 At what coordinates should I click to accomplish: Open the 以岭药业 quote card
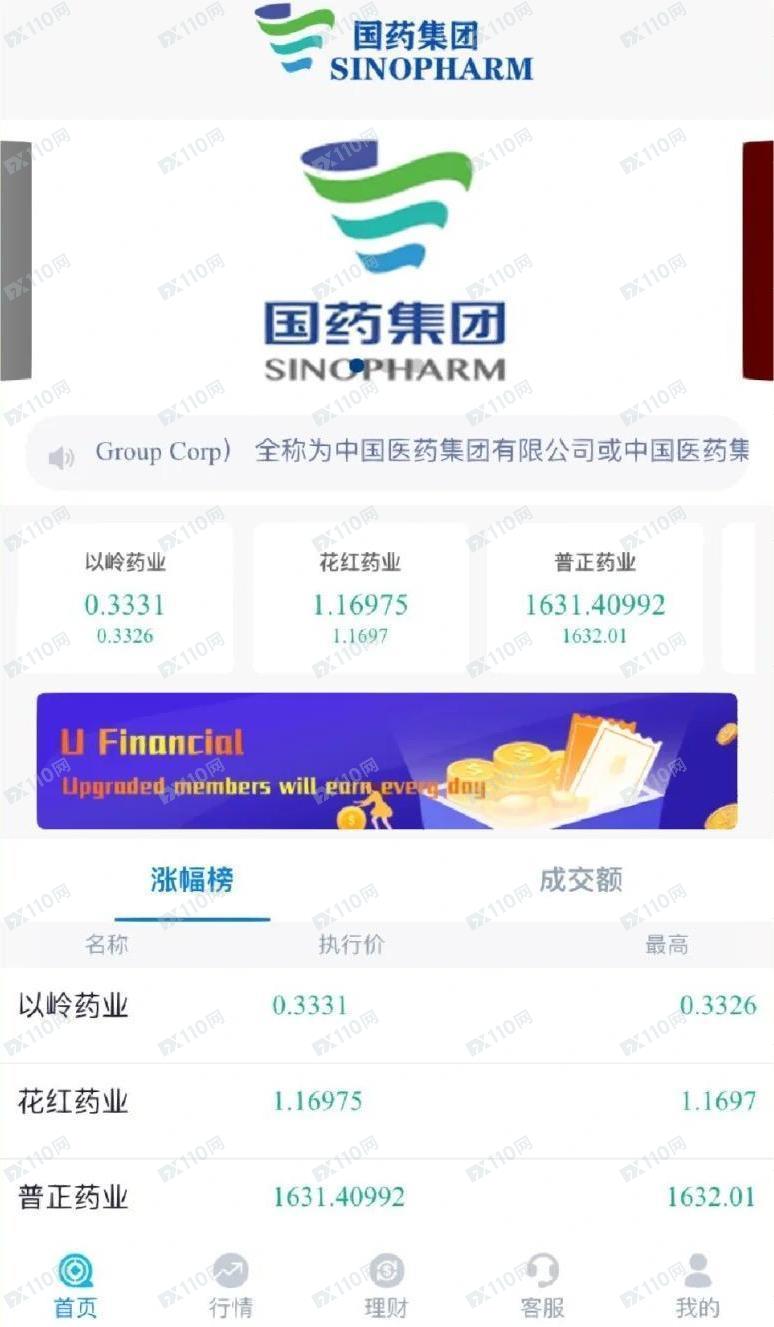click(x=125, y=598)
